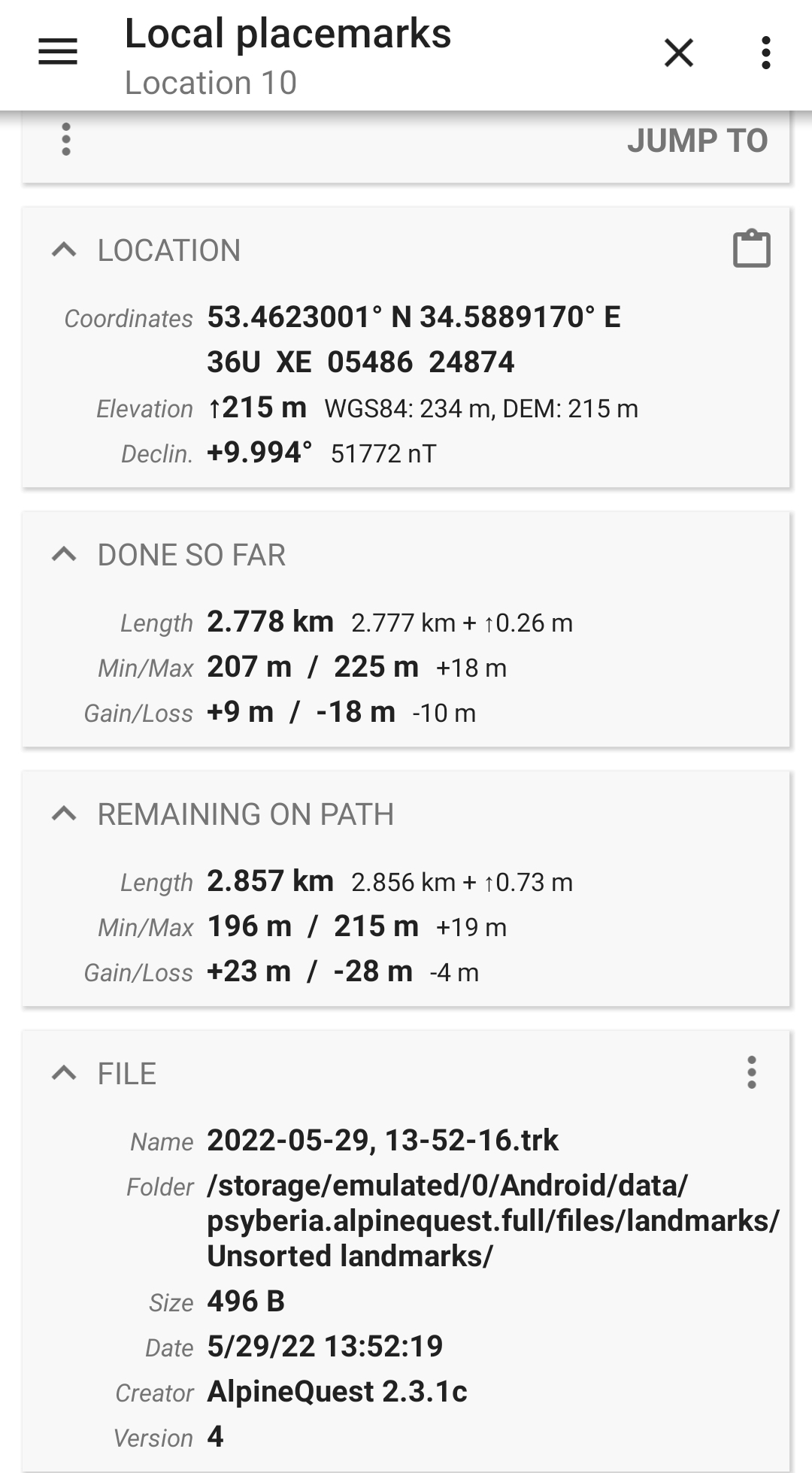Screen dimensions: 812x1473
Task: Tap the JUMP TO button
Action: click(x=697, y=141)
